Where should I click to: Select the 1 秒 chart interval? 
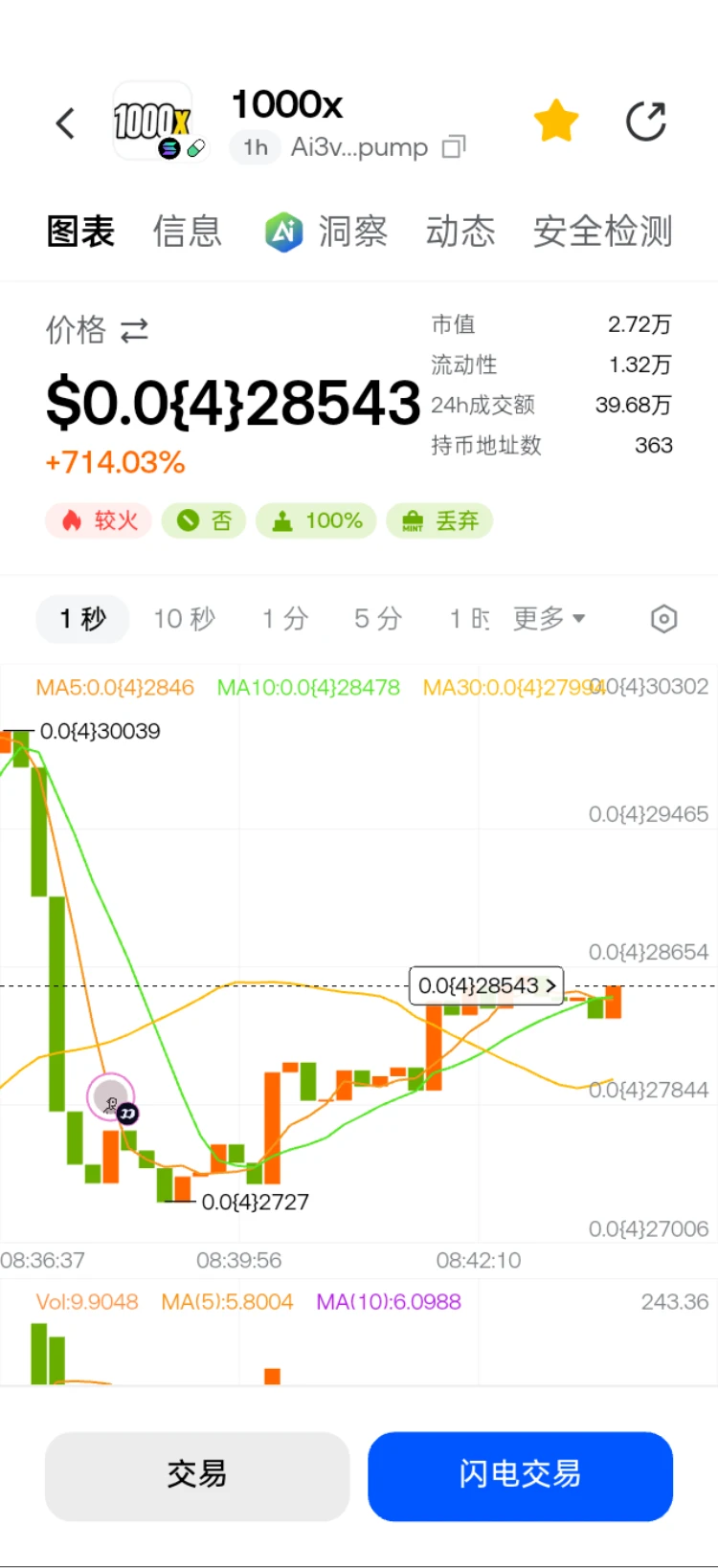click(83, 619)
